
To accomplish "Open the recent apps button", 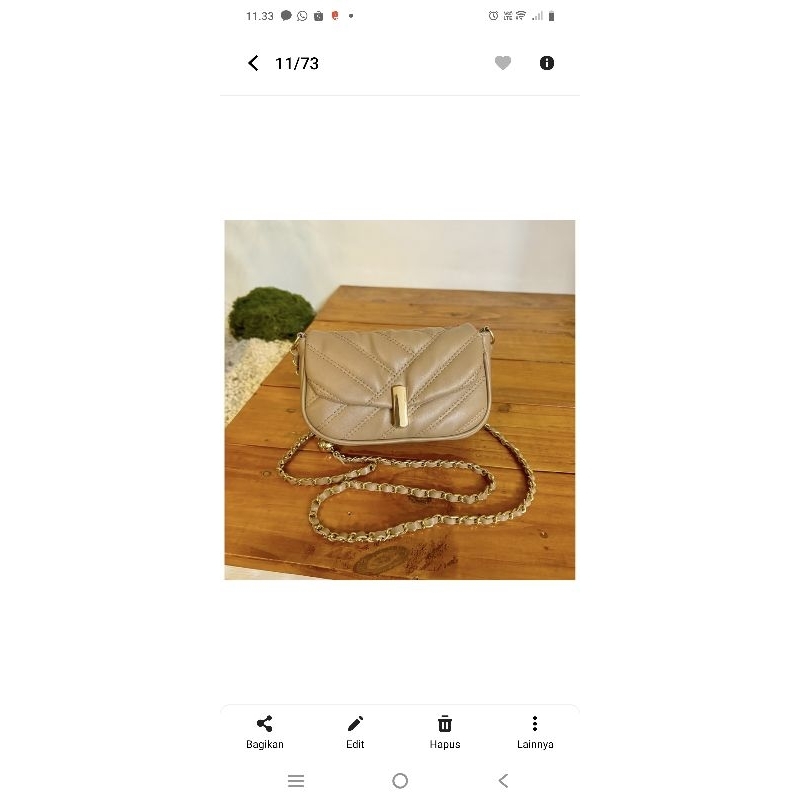I will click(296, 781).
